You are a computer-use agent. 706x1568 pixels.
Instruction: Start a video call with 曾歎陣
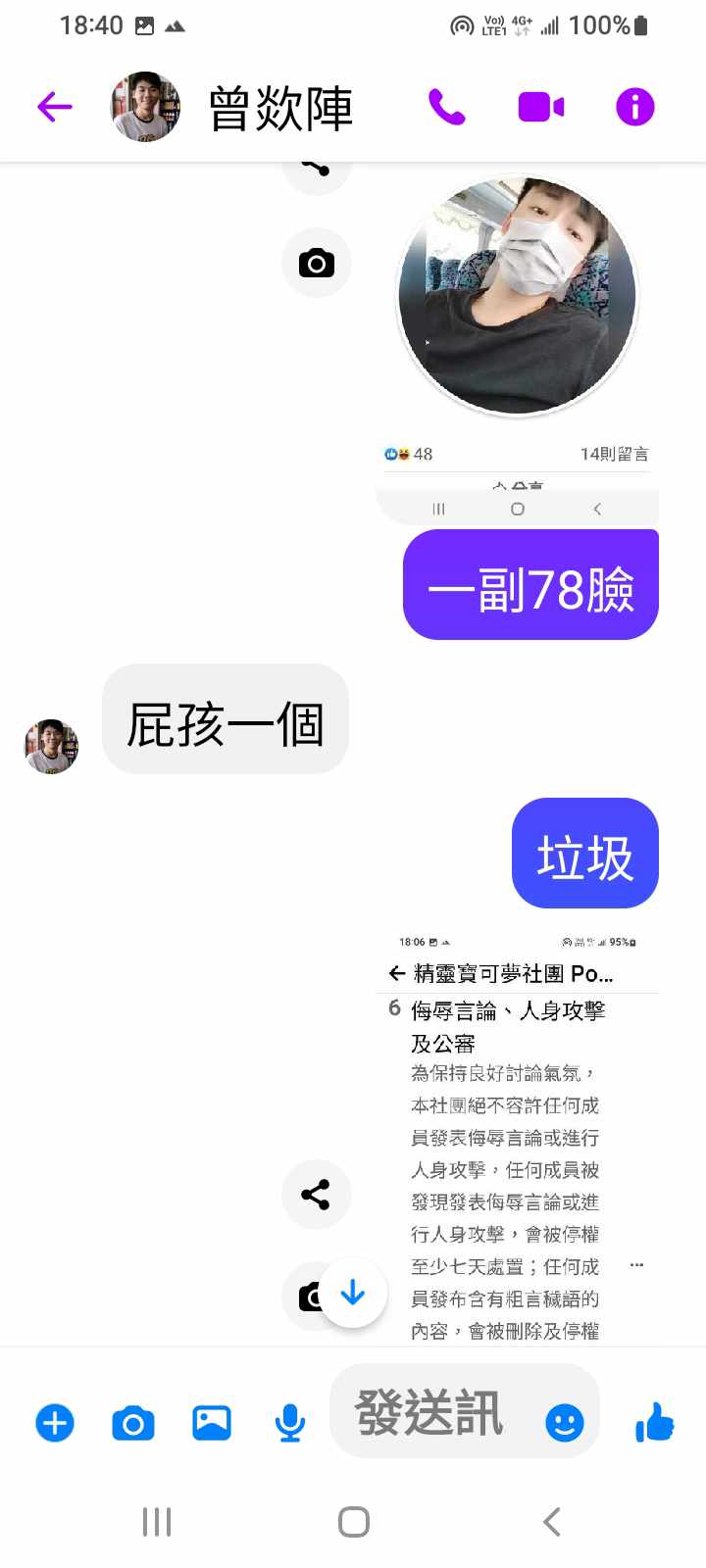pyautogui.click(x=540, y=106)
